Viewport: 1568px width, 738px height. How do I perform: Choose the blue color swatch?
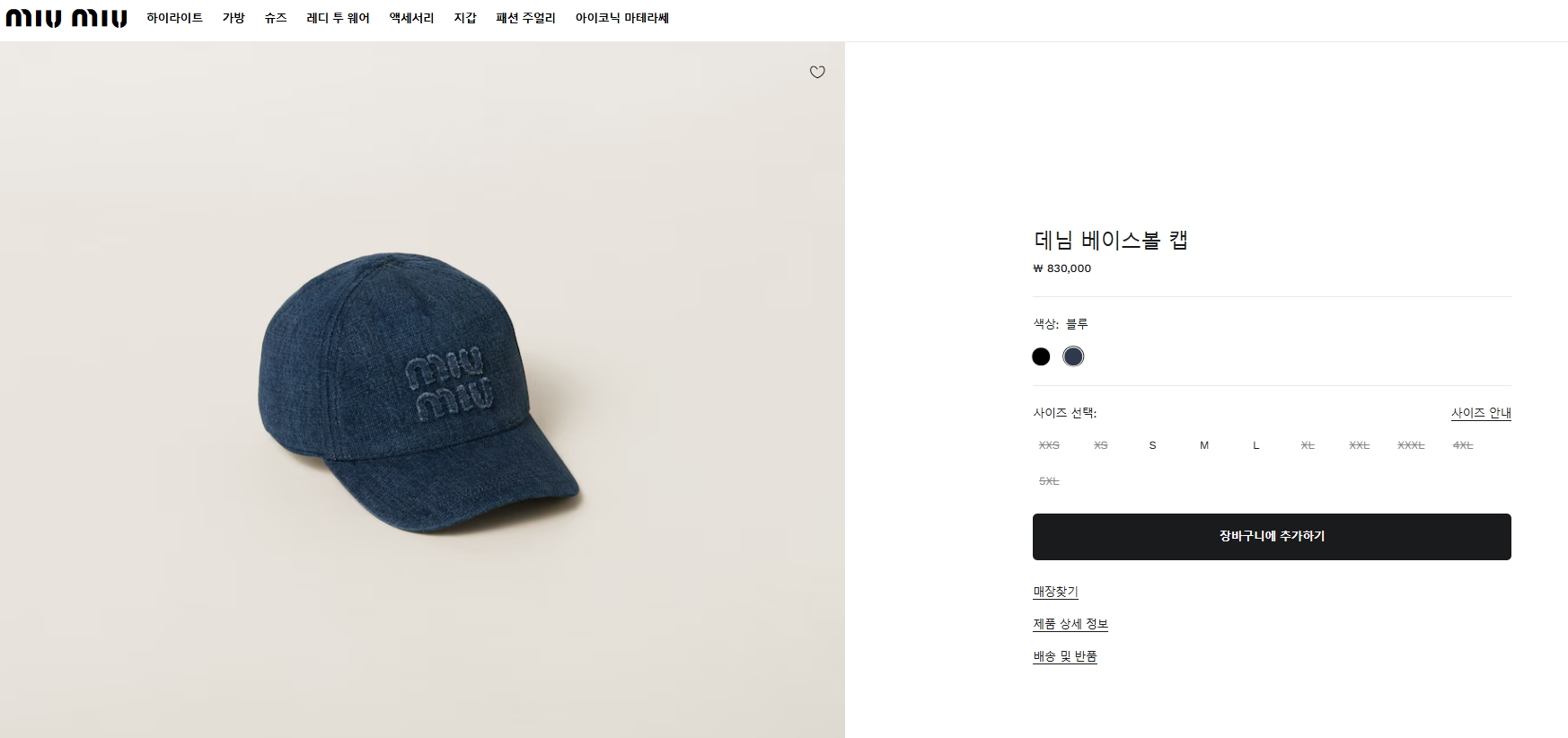(1073, 356)
